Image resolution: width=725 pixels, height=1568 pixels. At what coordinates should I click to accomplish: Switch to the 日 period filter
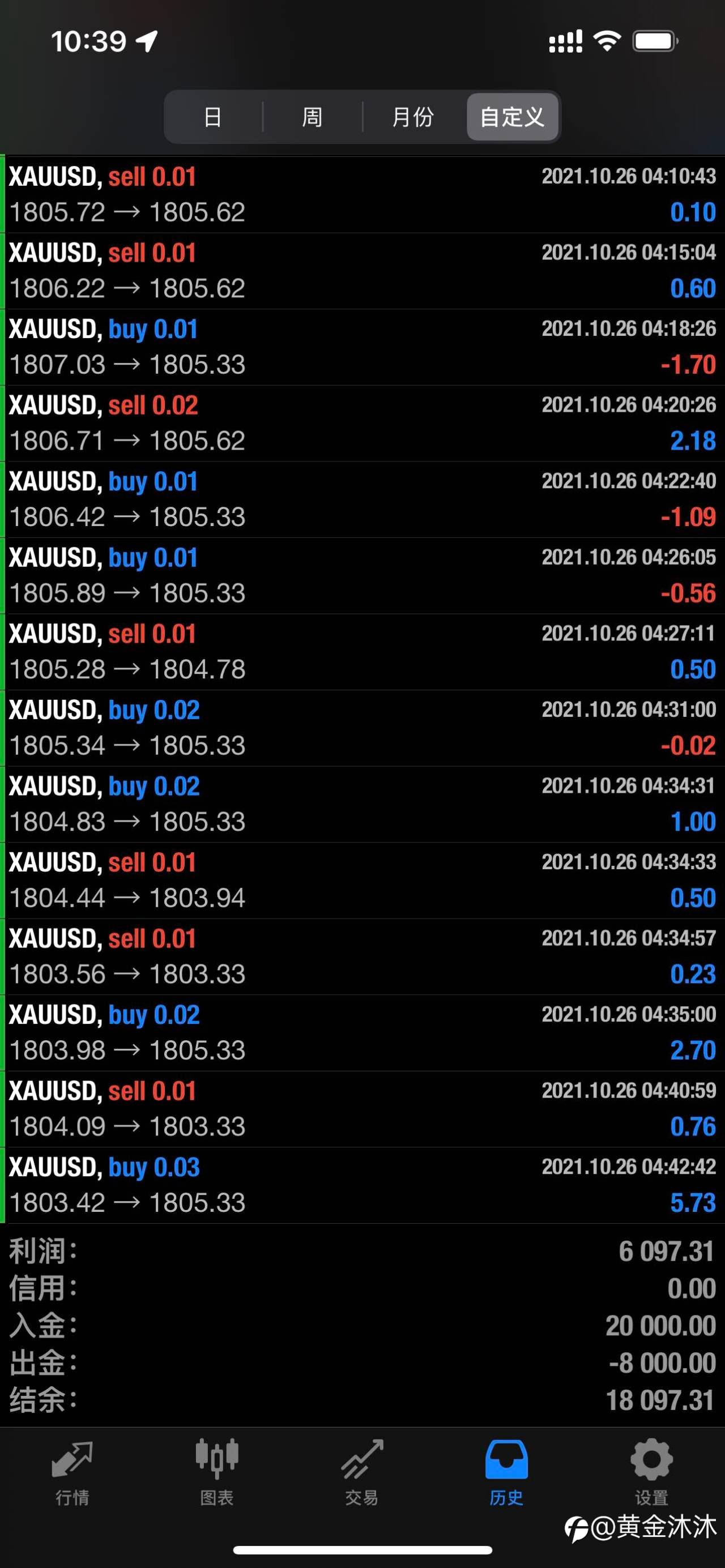(x=213, y=117)
